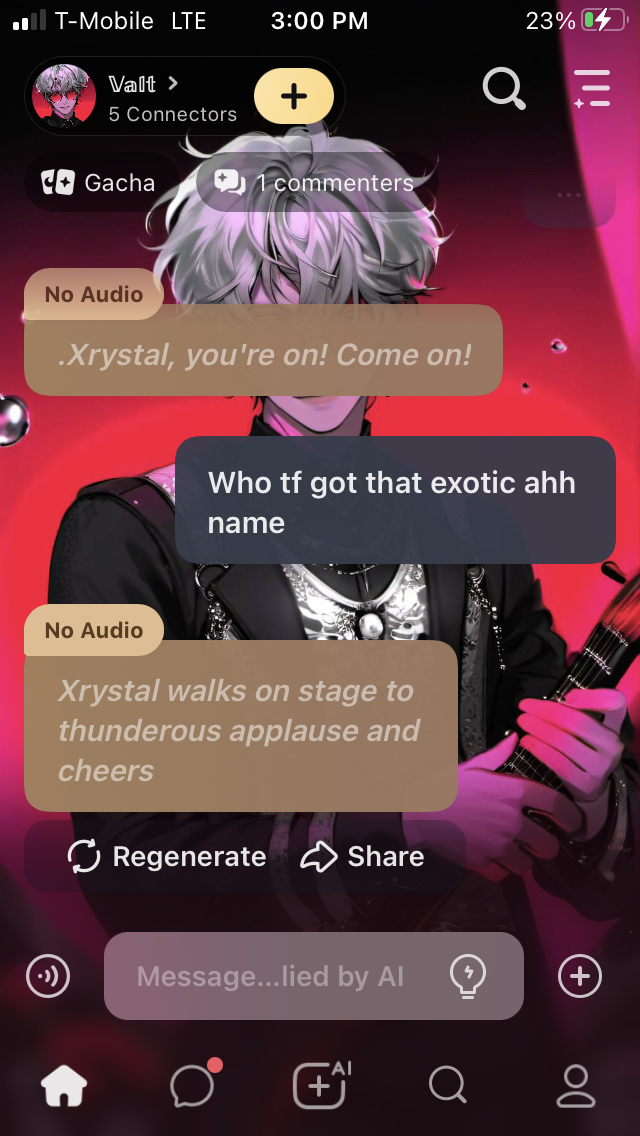The height and width of the screenshot is (1136, 640).
Task: Open the search magnifier at top
Action: tap(504, 89)
